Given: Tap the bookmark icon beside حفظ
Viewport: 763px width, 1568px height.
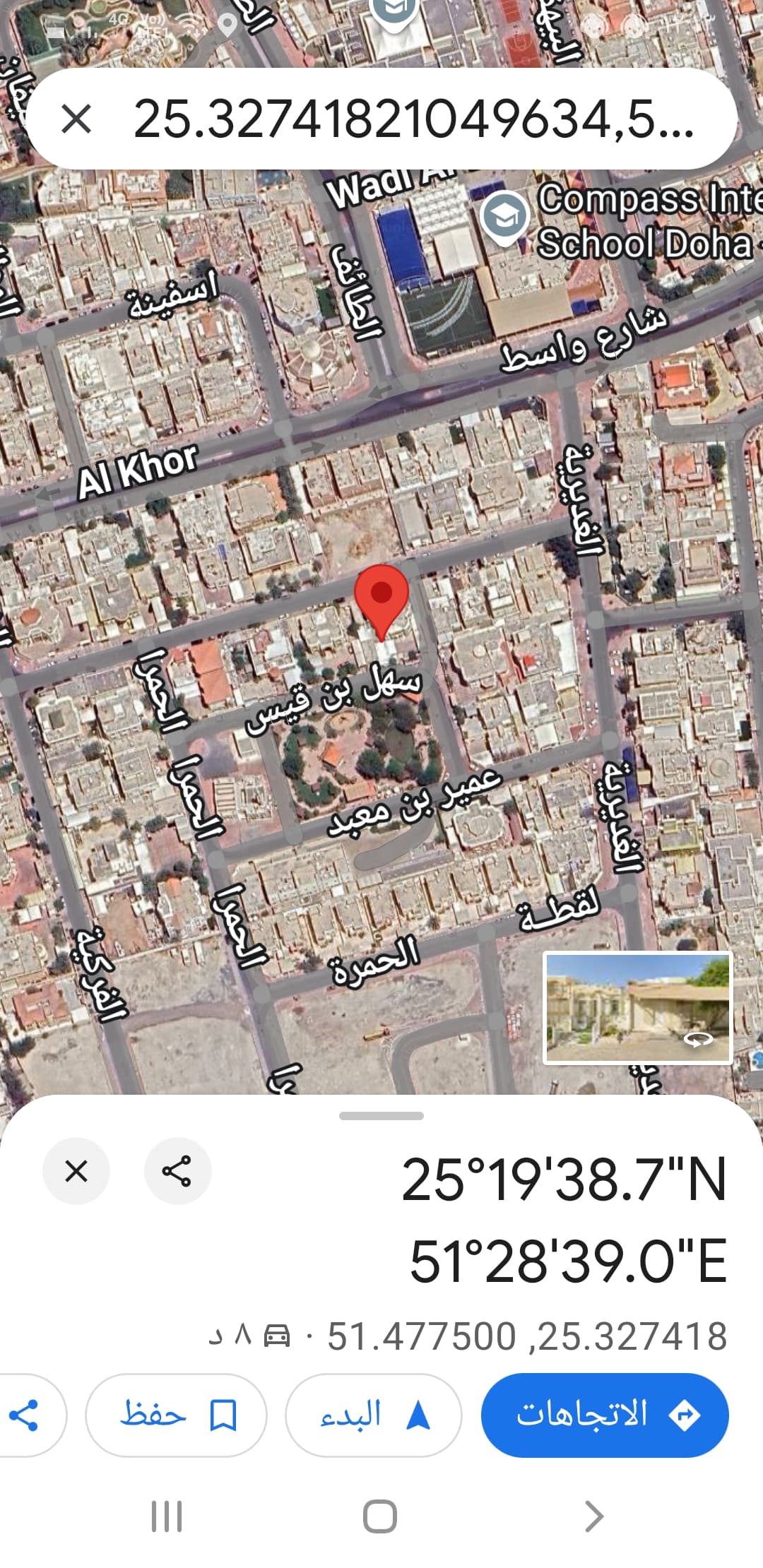Looking at the screenshot, I should tap(225, 1415).
